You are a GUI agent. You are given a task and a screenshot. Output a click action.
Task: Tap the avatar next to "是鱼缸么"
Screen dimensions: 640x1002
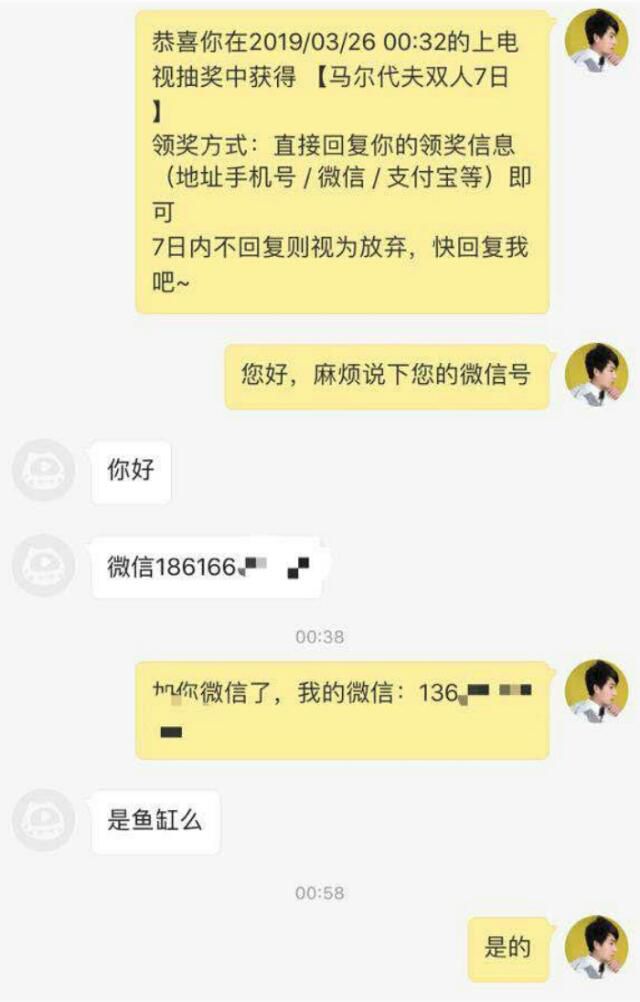(x=43, y=821)
